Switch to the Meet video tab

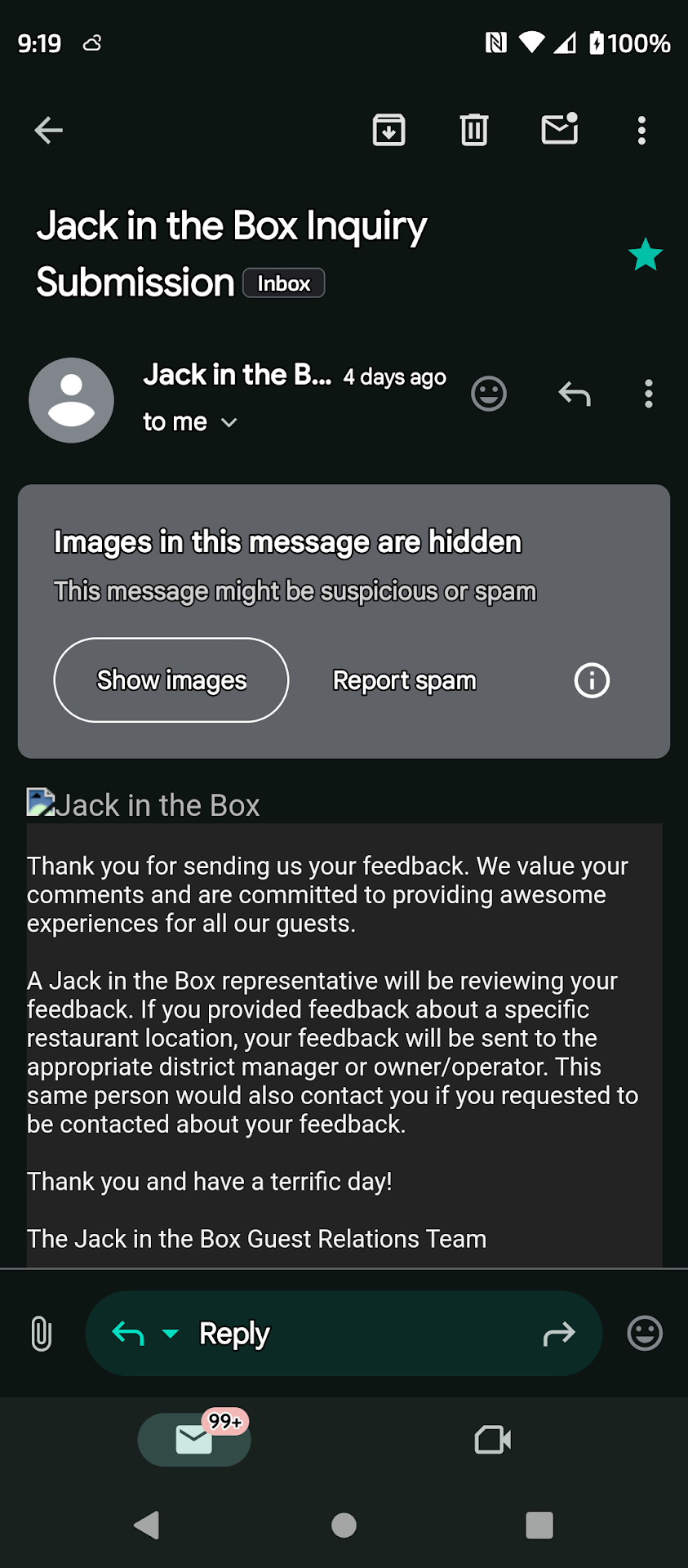493,1440
